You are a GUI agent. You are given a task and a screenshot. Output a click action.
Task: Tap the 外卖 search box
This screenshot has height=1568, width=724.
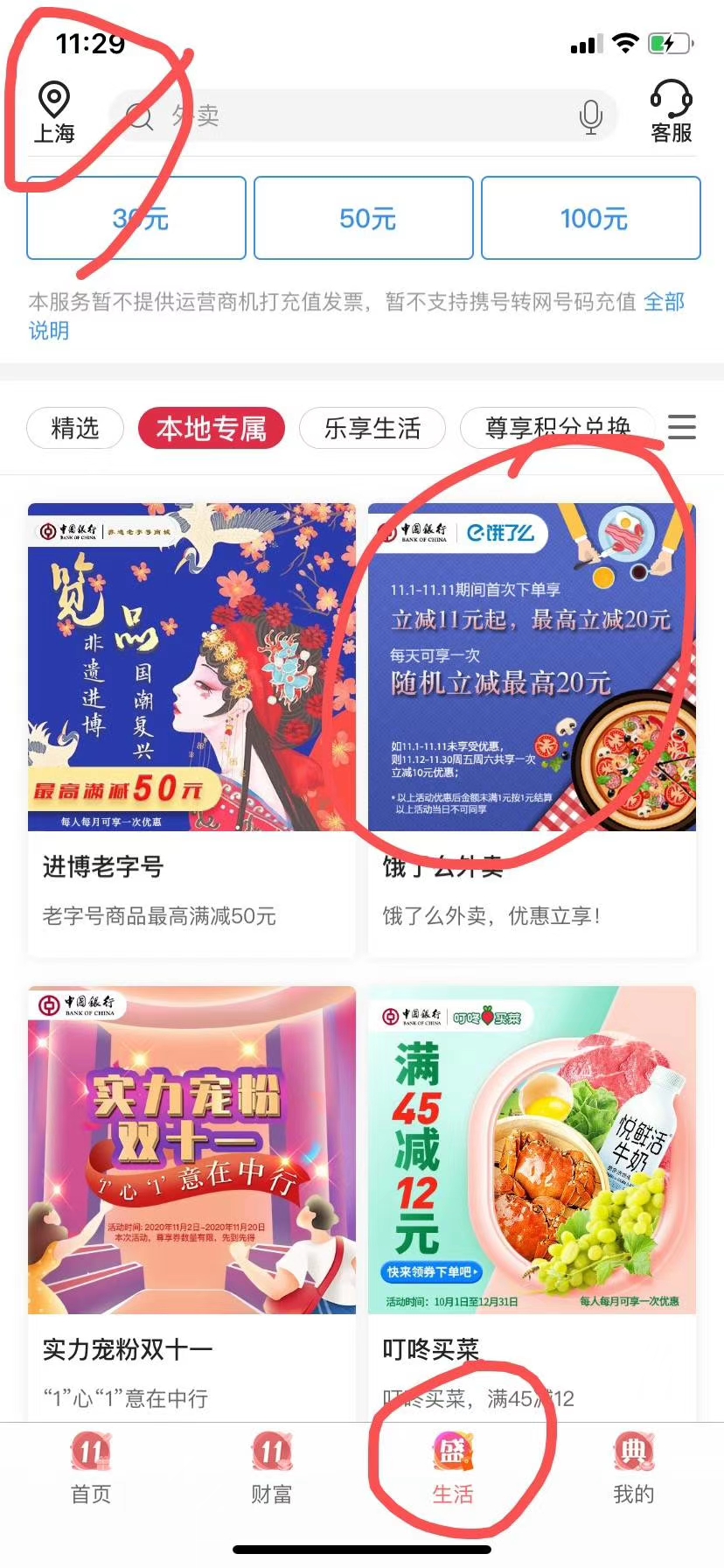350,115
